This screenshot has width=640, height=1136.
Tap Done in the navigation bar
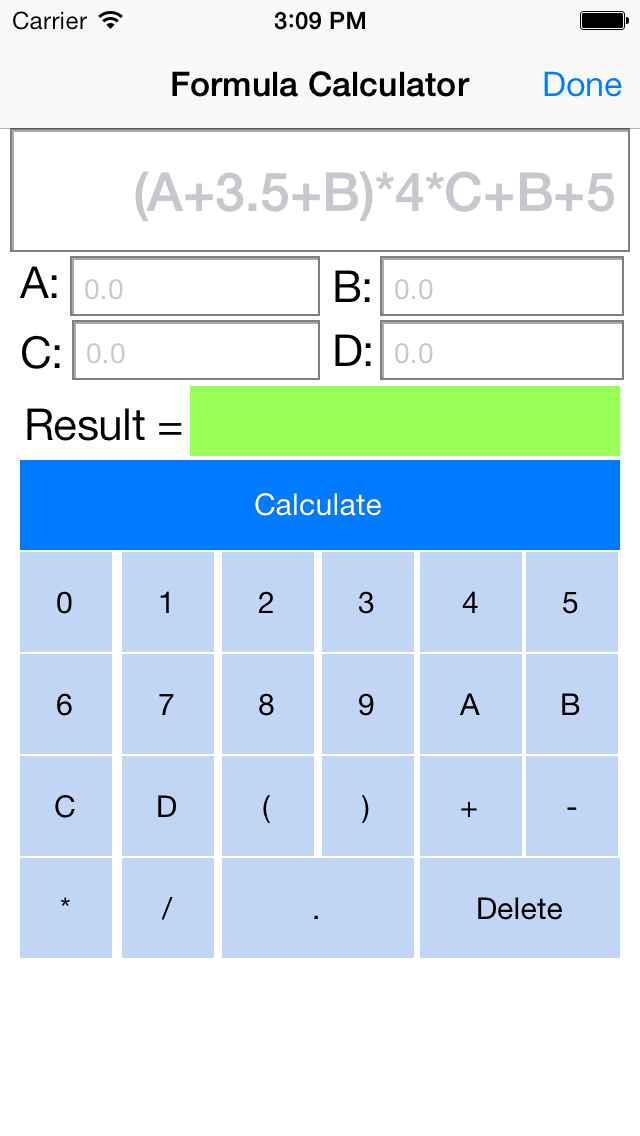582,85
